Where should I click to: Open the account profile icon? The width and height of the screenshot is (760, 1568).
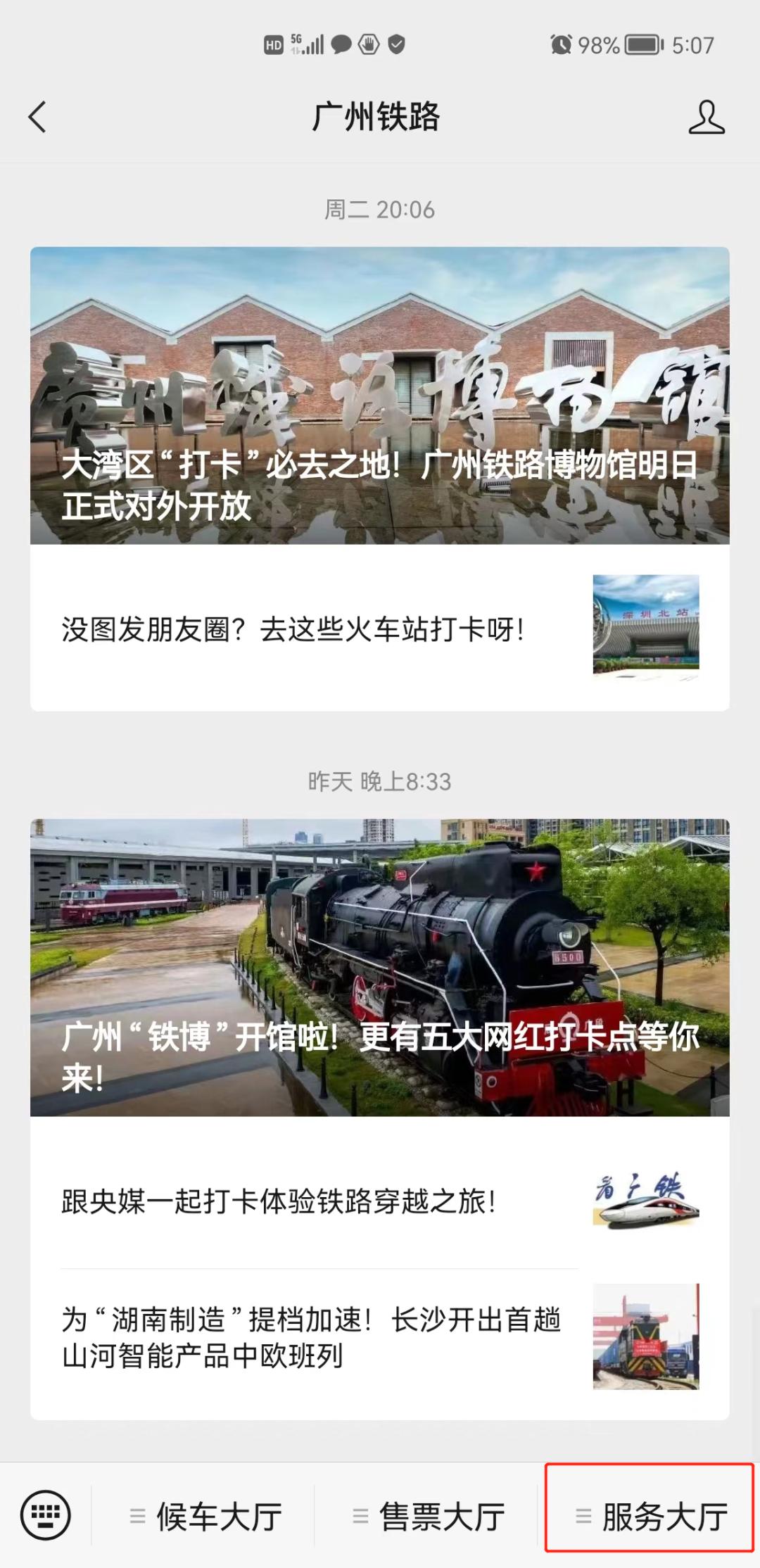point(706,117)
